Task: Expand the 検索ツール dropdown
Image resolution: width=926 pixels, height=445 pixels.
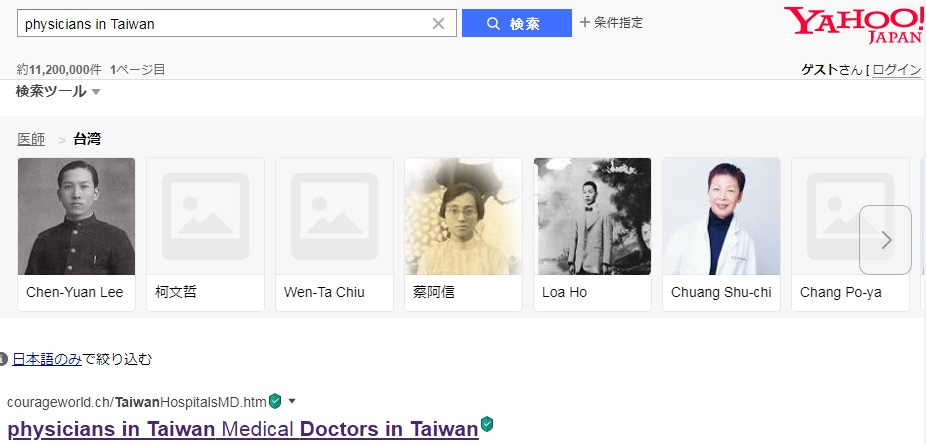Action: [58, 92]
